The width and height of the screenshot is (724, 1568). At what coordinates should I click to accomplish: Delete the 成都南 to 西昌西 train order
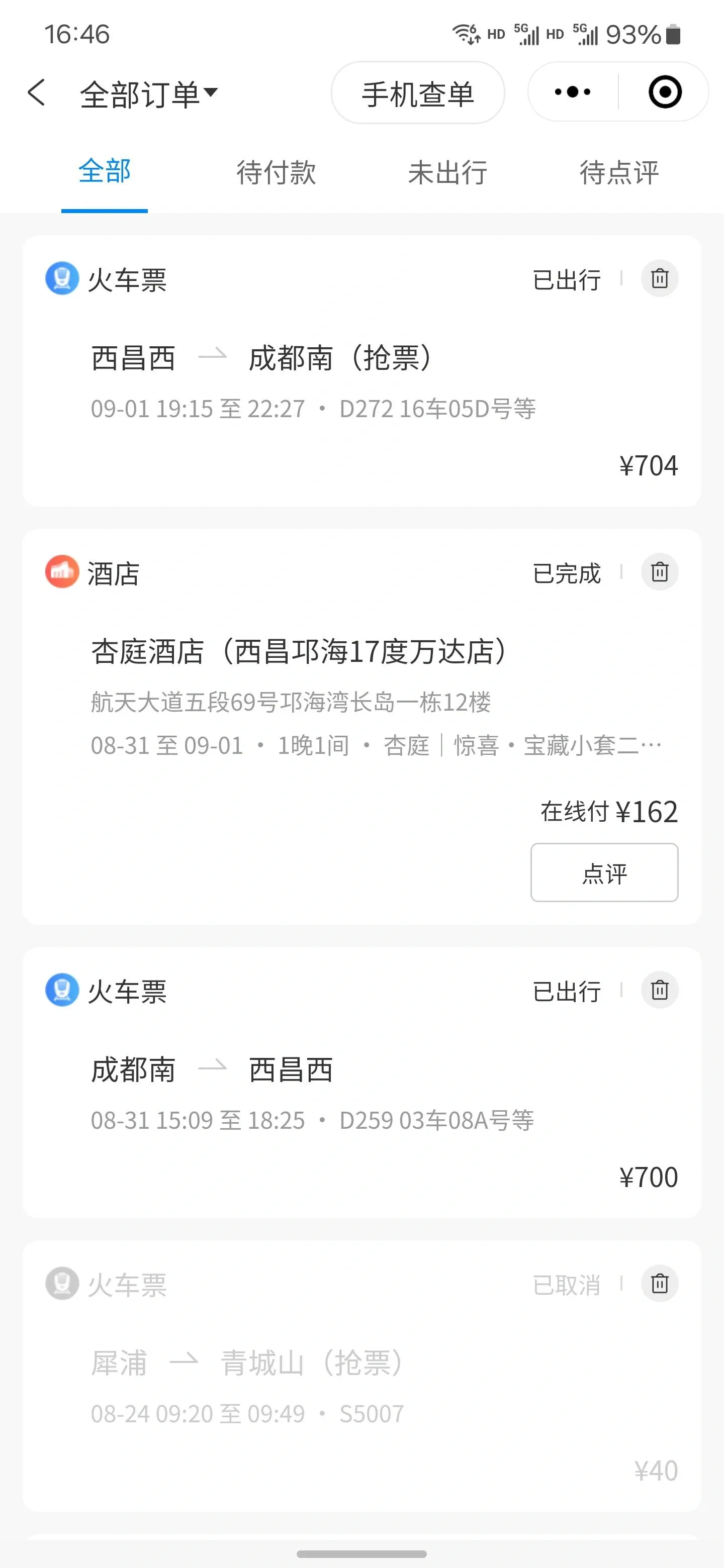pyautogui.click(x=660, y=990)
